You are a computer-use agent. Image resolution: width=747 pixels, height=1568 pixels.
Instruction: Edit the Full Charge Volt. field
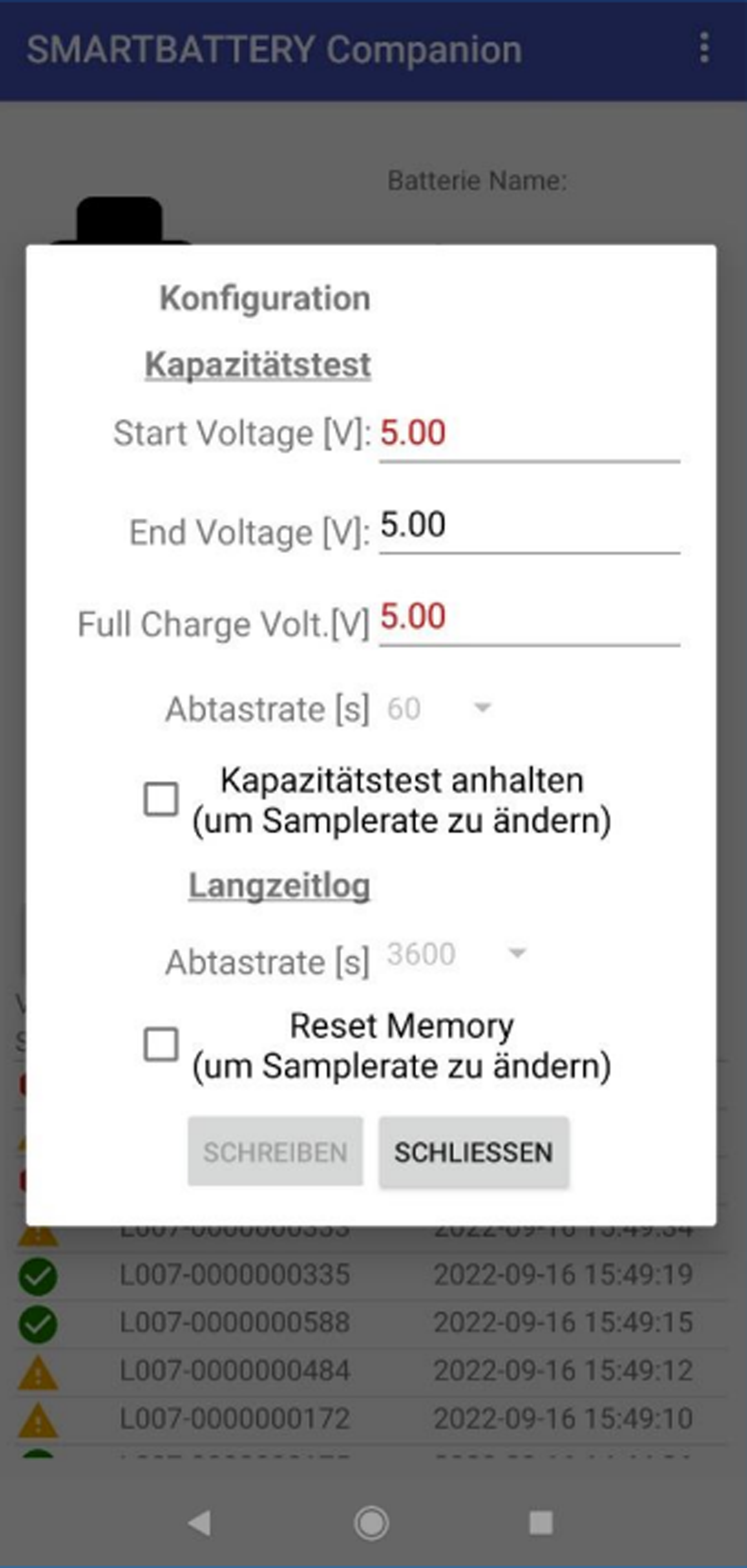pos(528,617)
